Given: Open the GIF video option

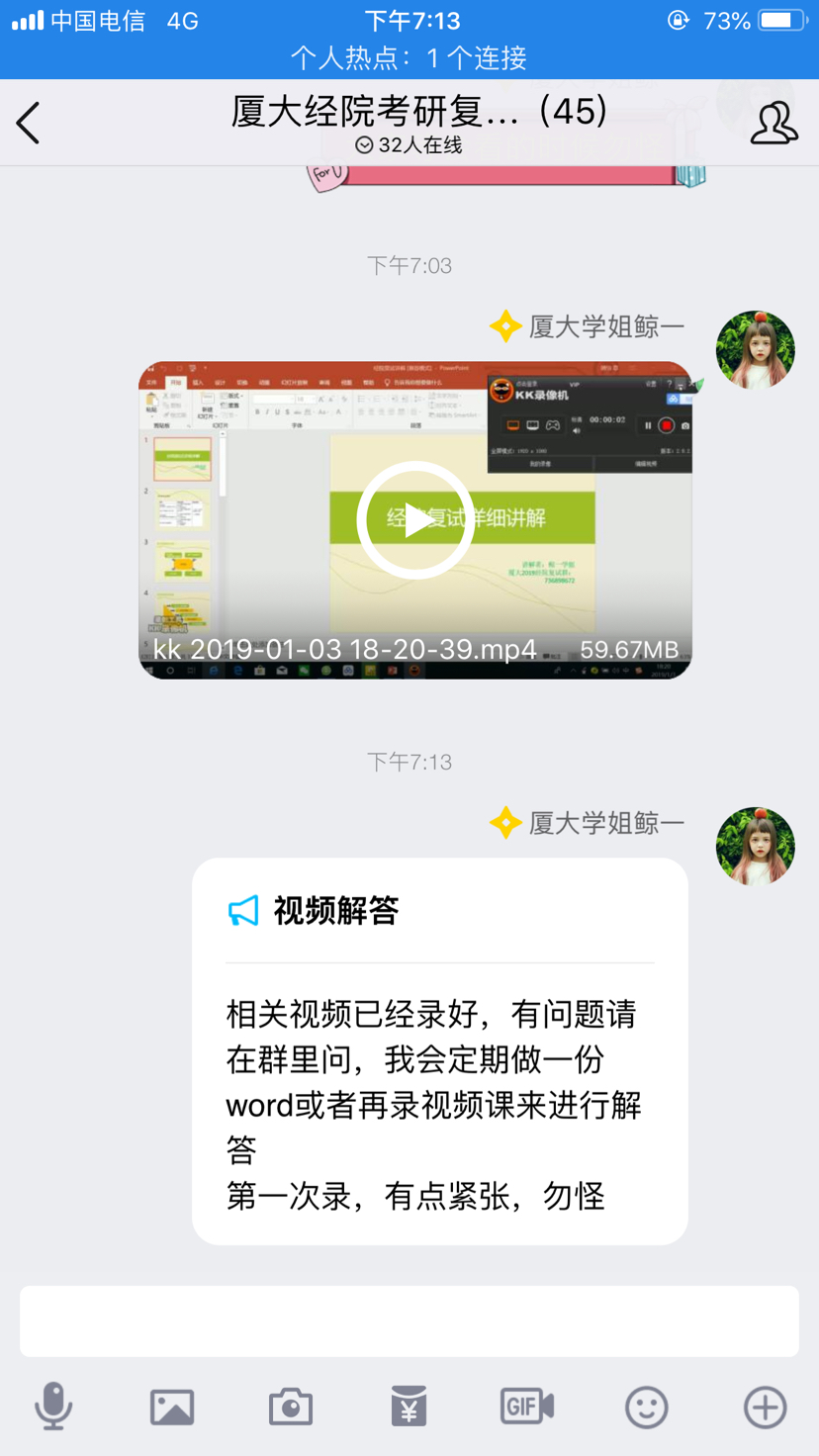Looking at the screenshot, I should 527,1407.
